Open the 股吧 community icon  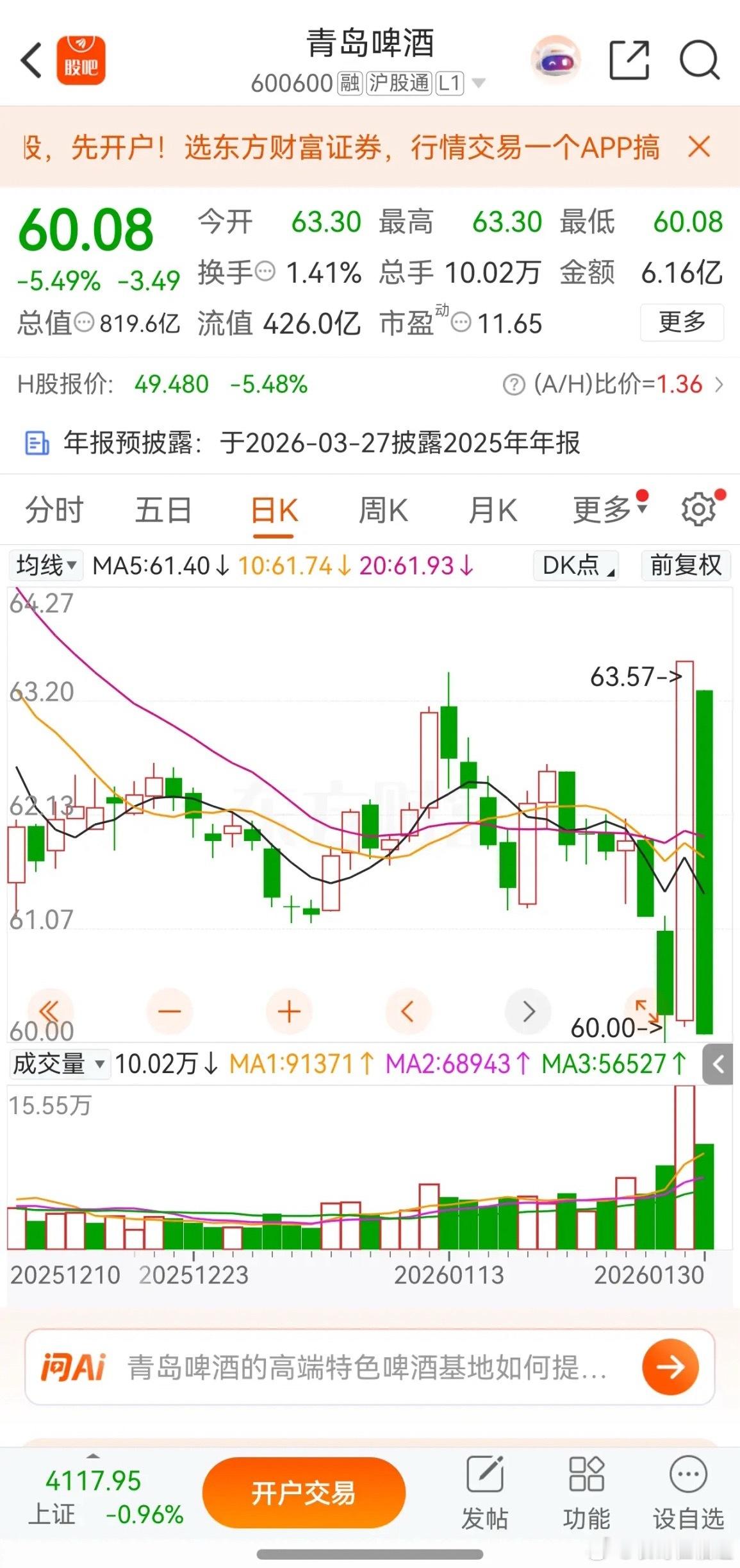tap(80, 59)
